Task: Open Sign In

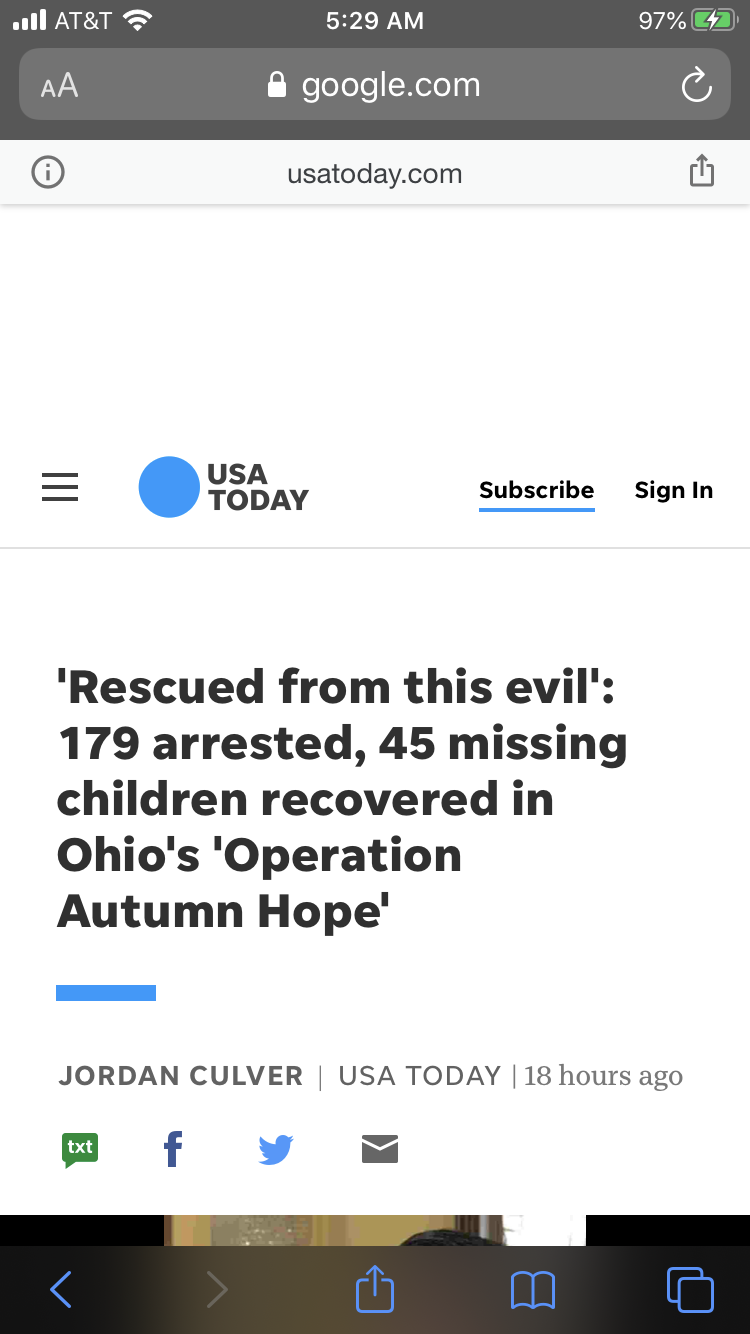Action: (x=673, y=490)
